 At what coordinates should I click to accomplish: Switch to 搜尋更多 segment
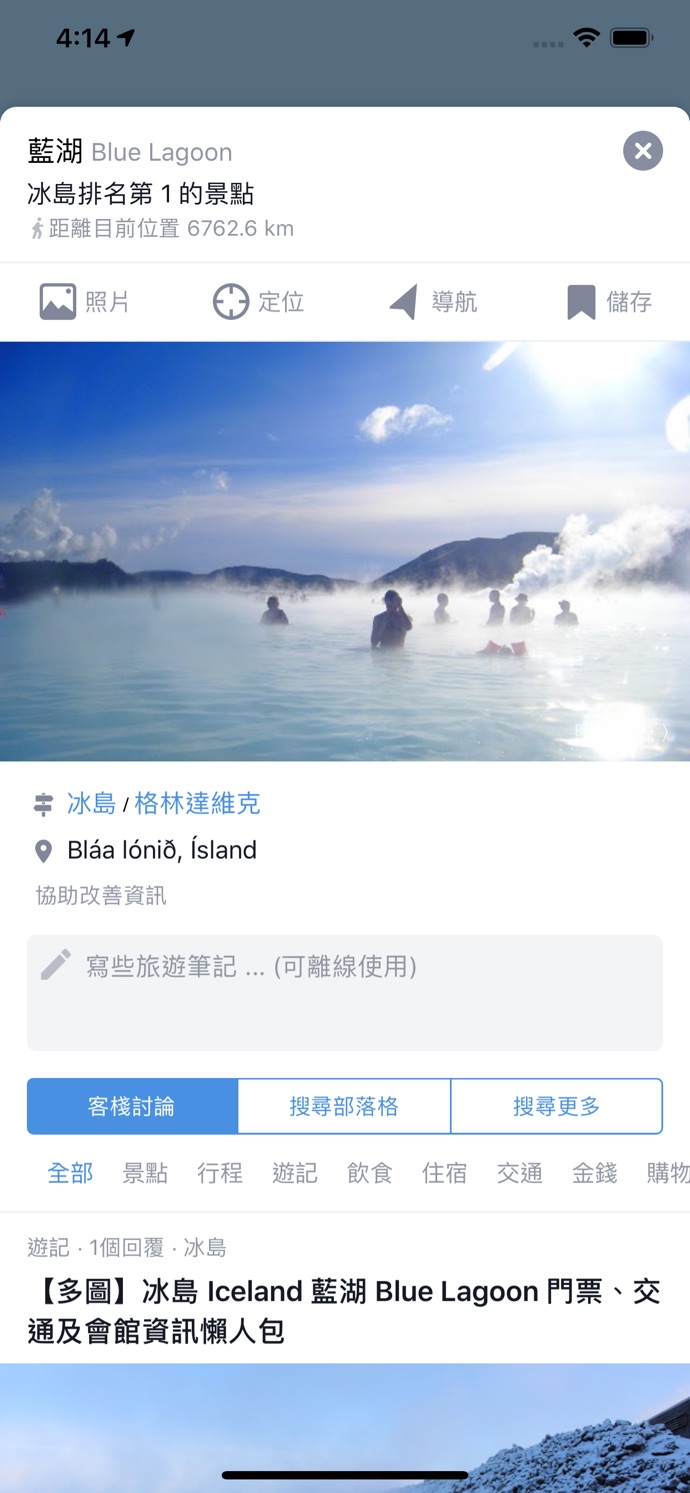(556, 1106)
